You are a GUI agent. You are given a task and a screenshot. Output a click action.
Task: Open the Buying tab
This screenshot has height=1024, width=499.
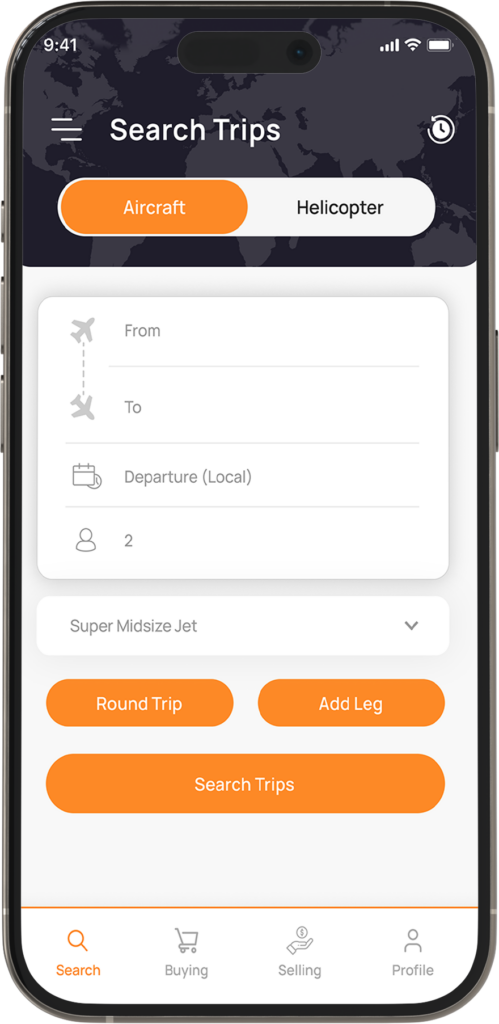186,953
